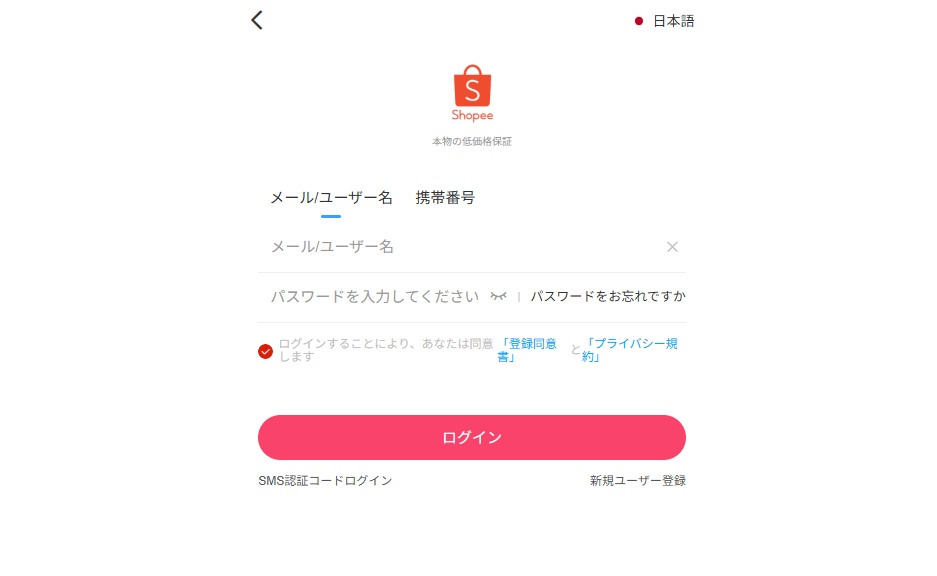The image size is (937, 576).
Task: Open パスワードをお忘れですか link
Action: click(x=607, y=297)
